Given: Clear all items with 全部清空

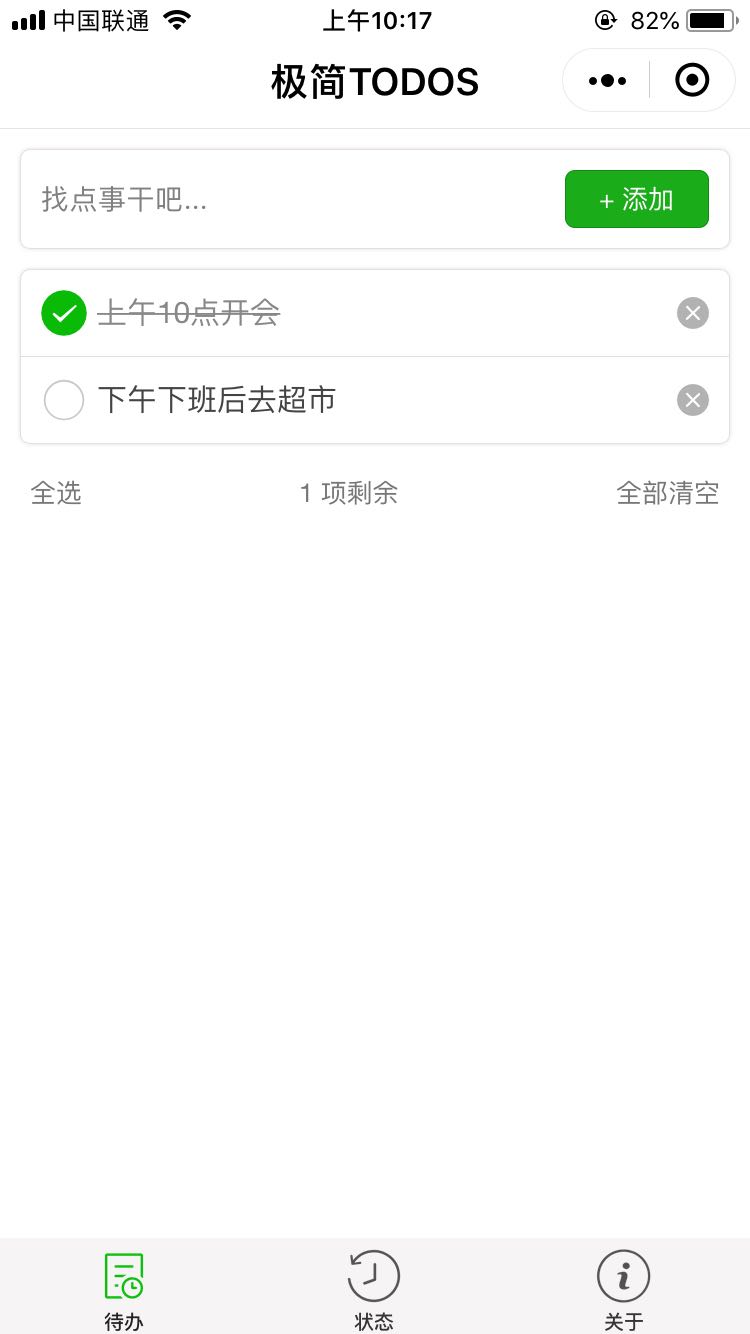Looking at the screenshot, I should tap(668, 492).
